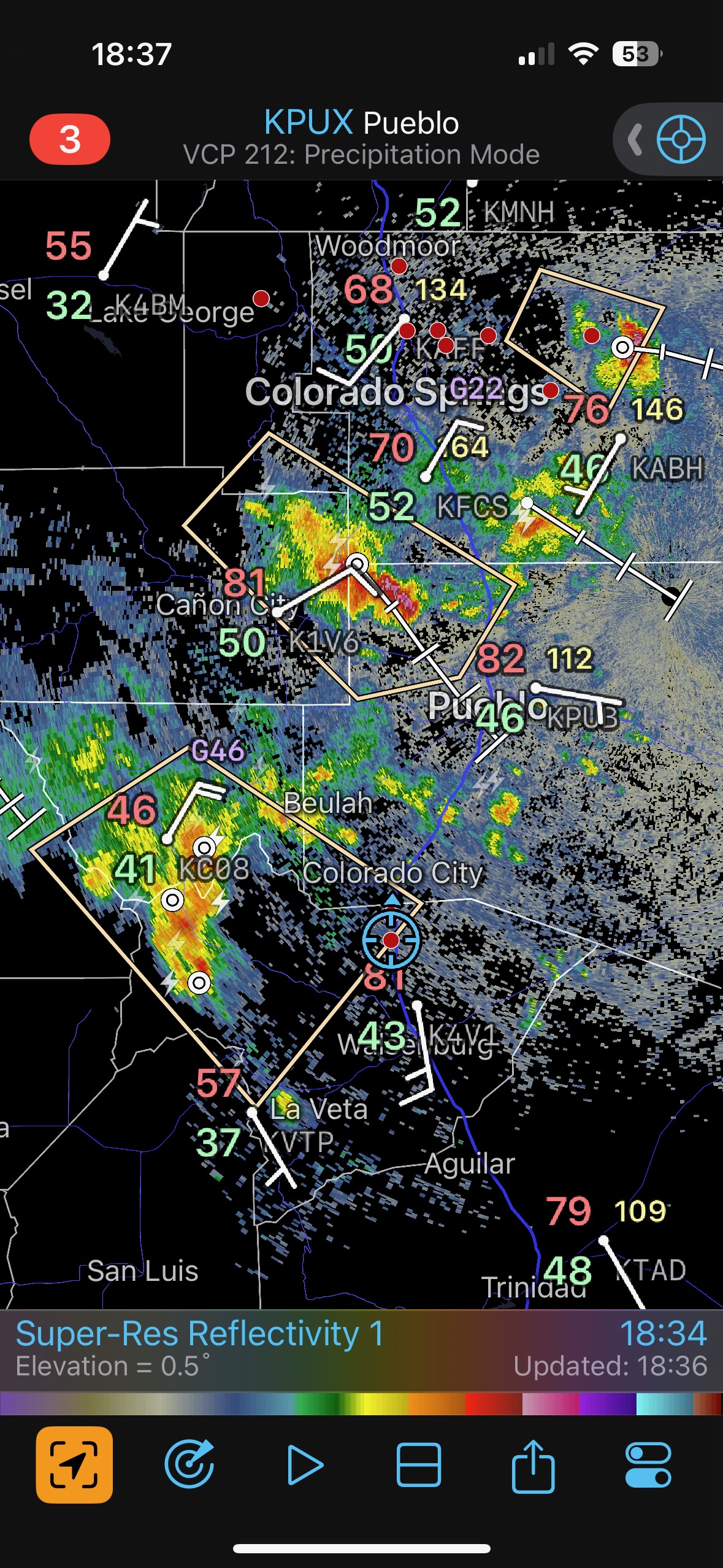Share the current radar image
The height and width of the screenshot is (1568, 723).
[533, 1465]
